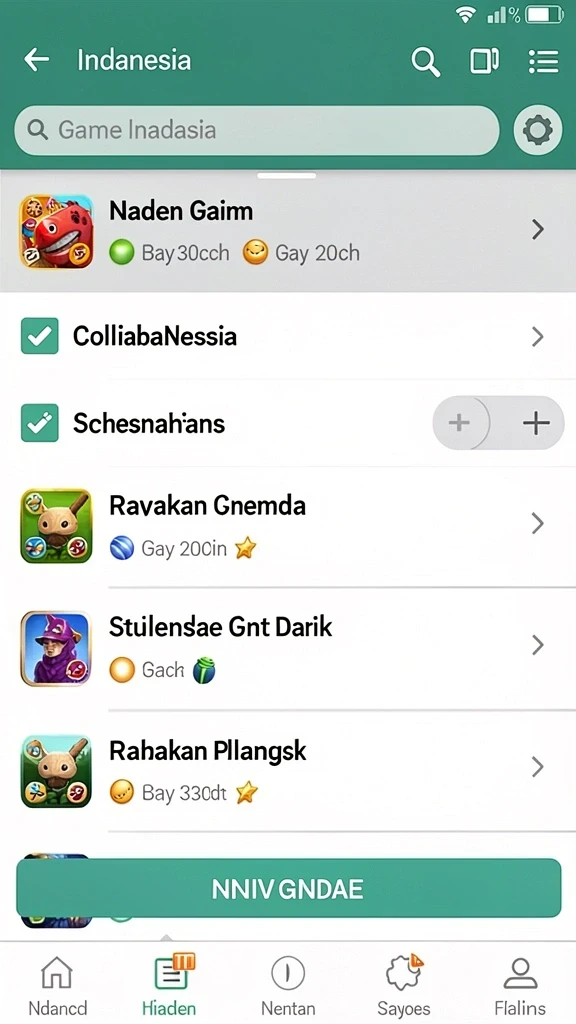Open the Rahakan Pllangsk game

click(288, 769)
